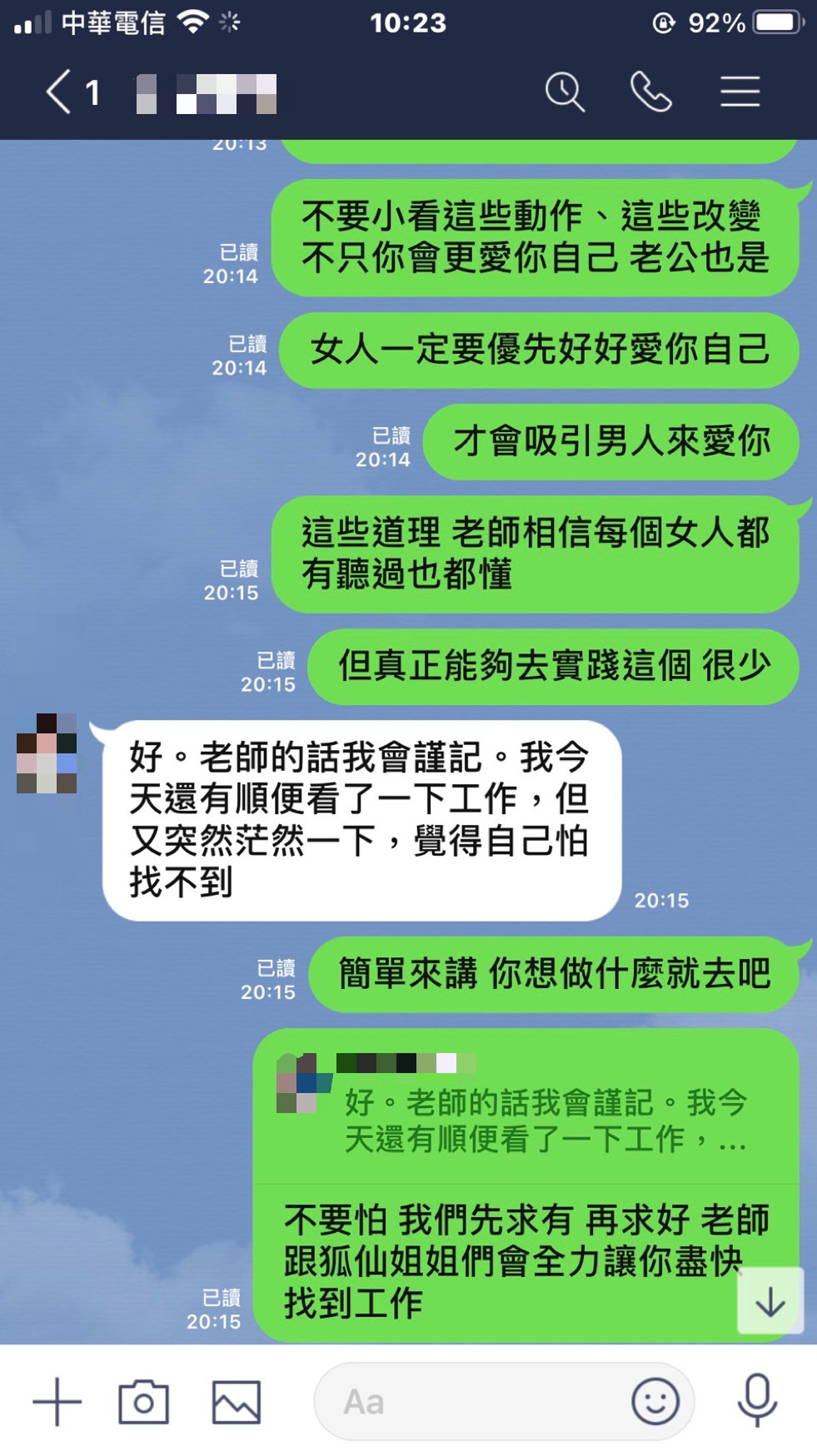
Task: Open the sender's profile picture
Action: click(47, 753)
